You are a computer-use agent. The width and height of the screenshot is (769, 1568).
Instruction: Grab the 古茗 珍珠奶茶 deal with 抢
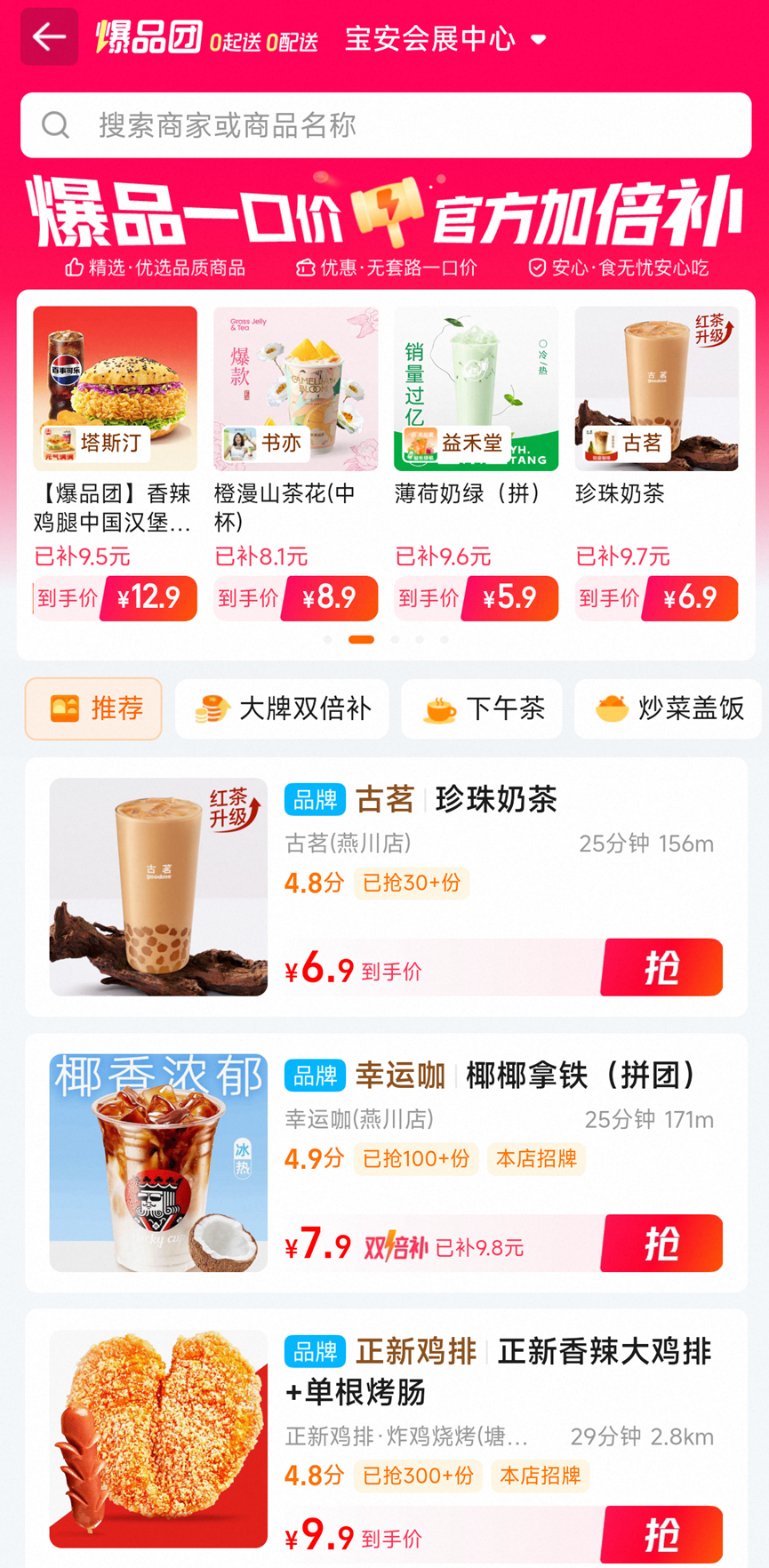(661, 967)
